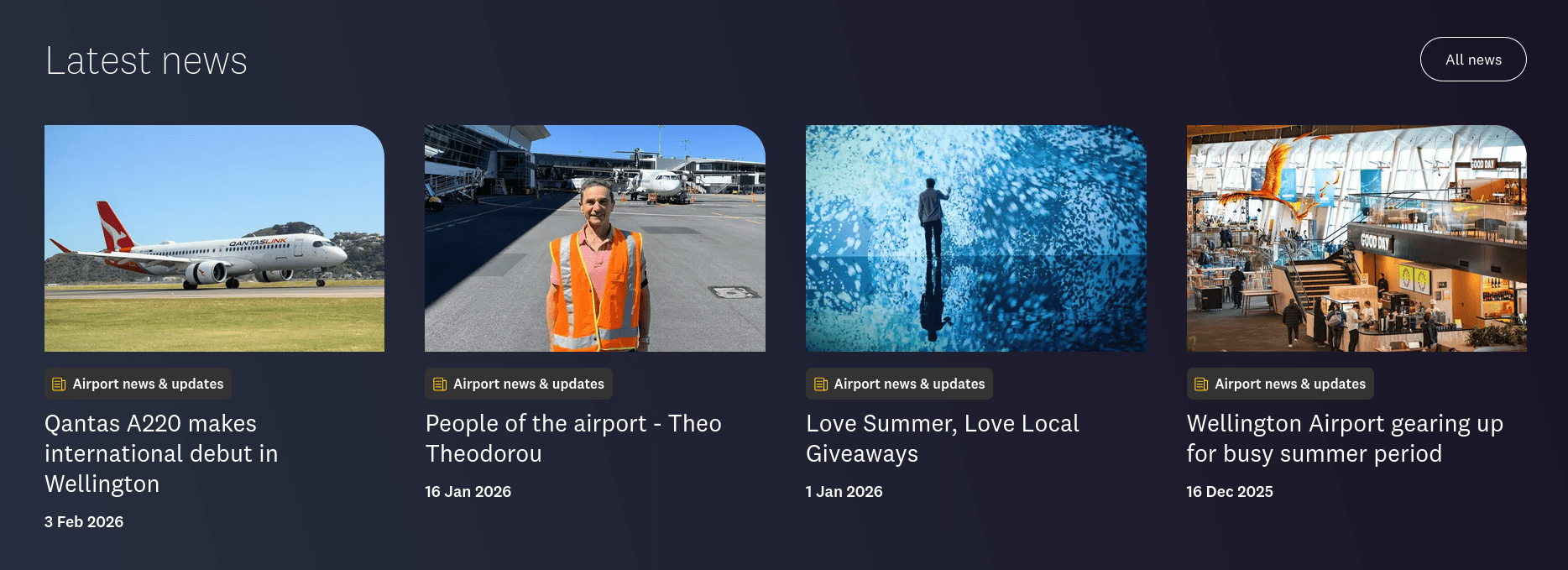1568x570 pixels.
Task: Select the category chip above Qantas A220 headline
Action: (139, 384)
